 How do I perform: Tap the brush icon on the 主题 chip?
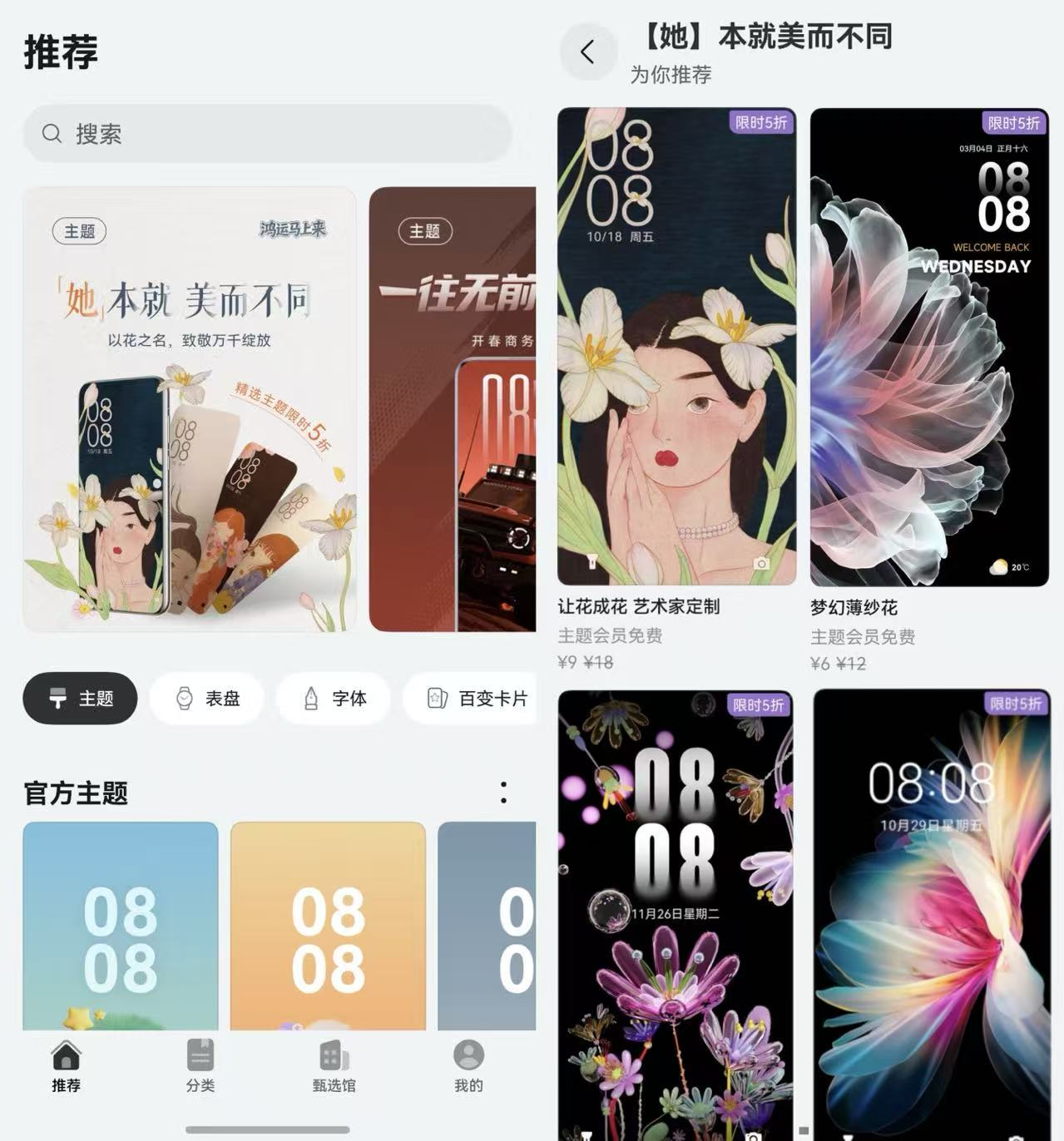(55, 699)
